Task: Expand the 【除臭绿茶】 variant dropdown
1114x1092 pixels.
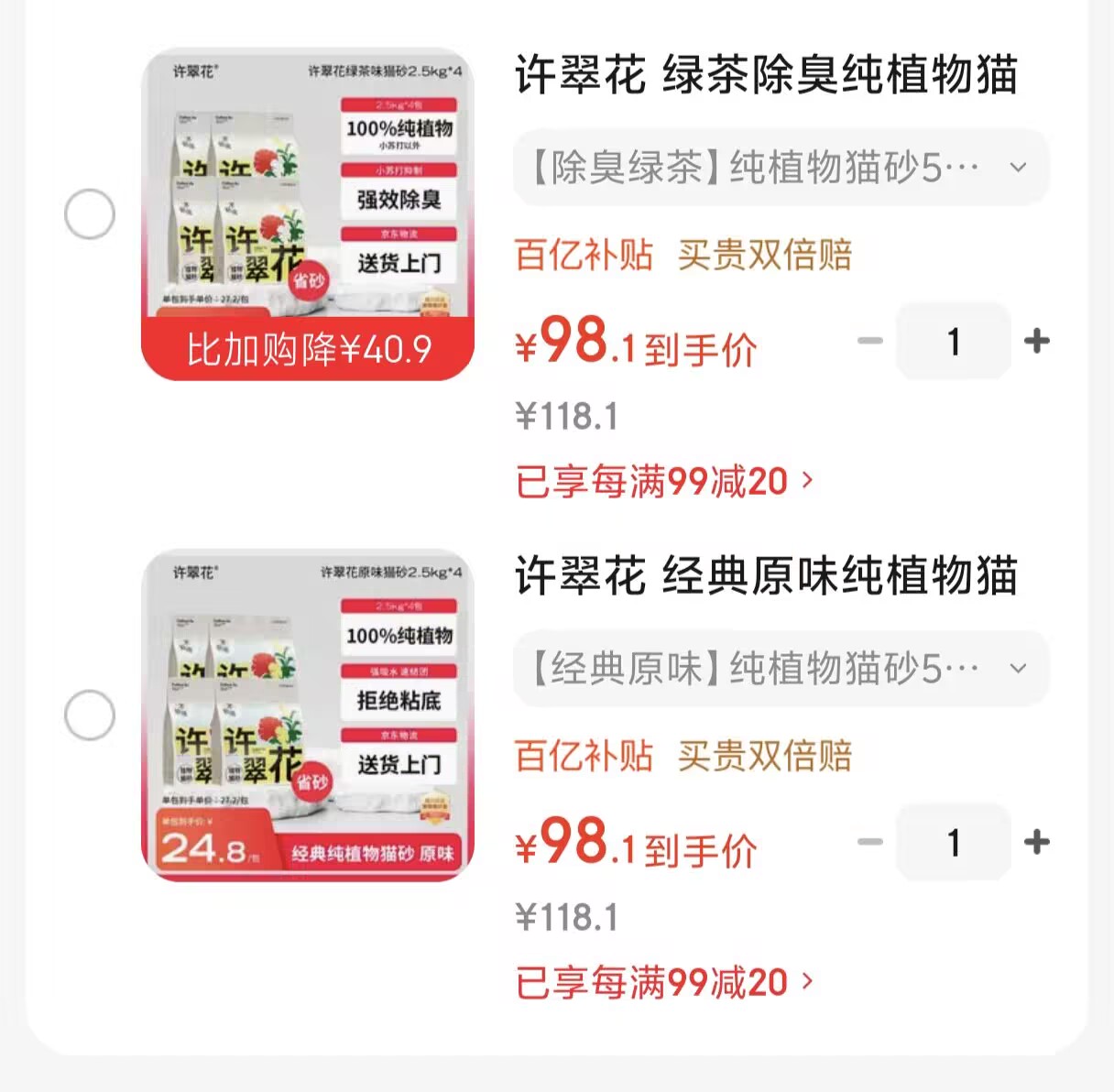Action: 781,168
